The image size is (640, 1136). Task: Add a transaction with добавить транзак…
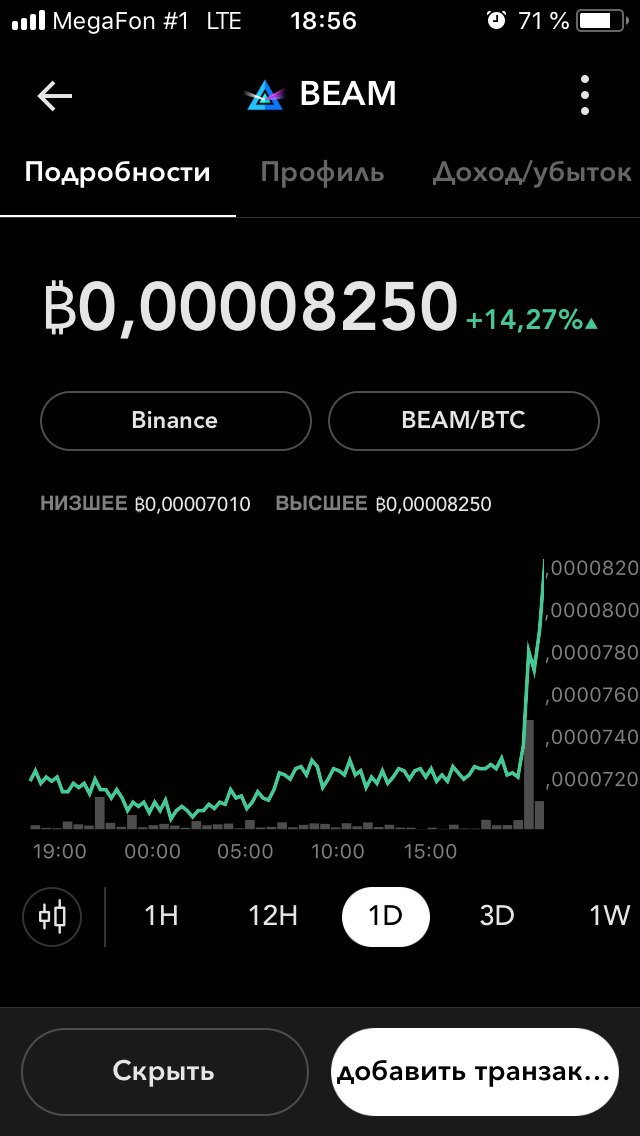[473, 1072]
